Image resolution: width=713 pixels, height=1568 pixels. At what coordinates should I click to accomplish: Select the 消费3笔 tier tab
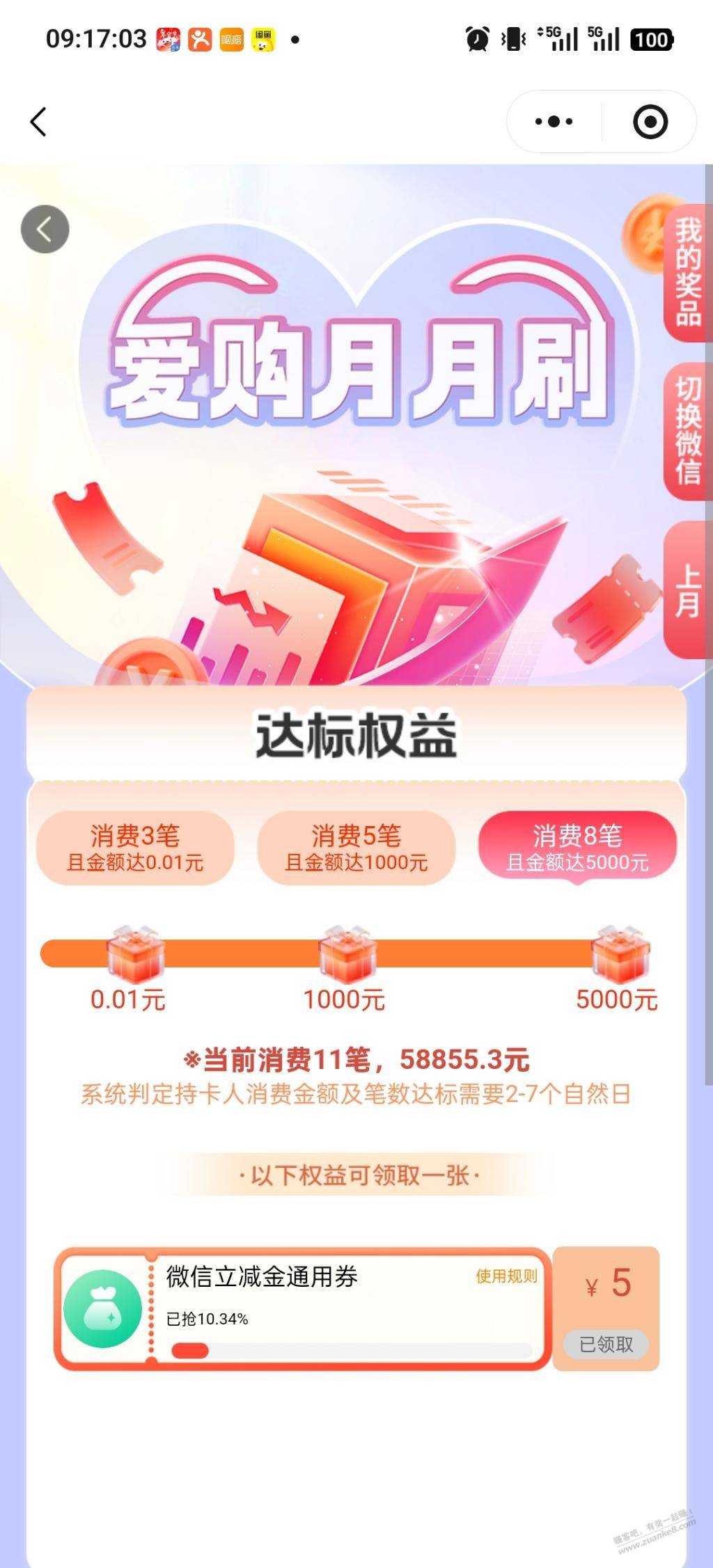coord(135,848)
